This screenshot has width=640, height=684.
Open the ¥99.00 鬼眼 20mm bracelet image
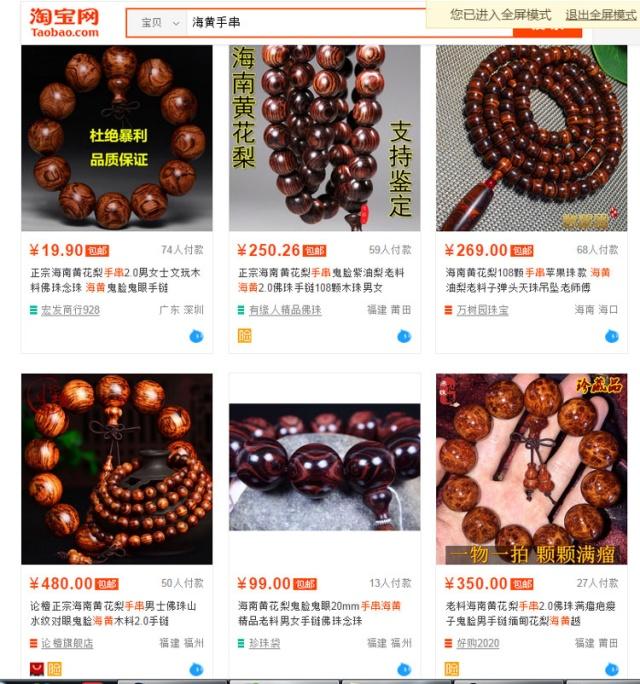pos(324,469)
